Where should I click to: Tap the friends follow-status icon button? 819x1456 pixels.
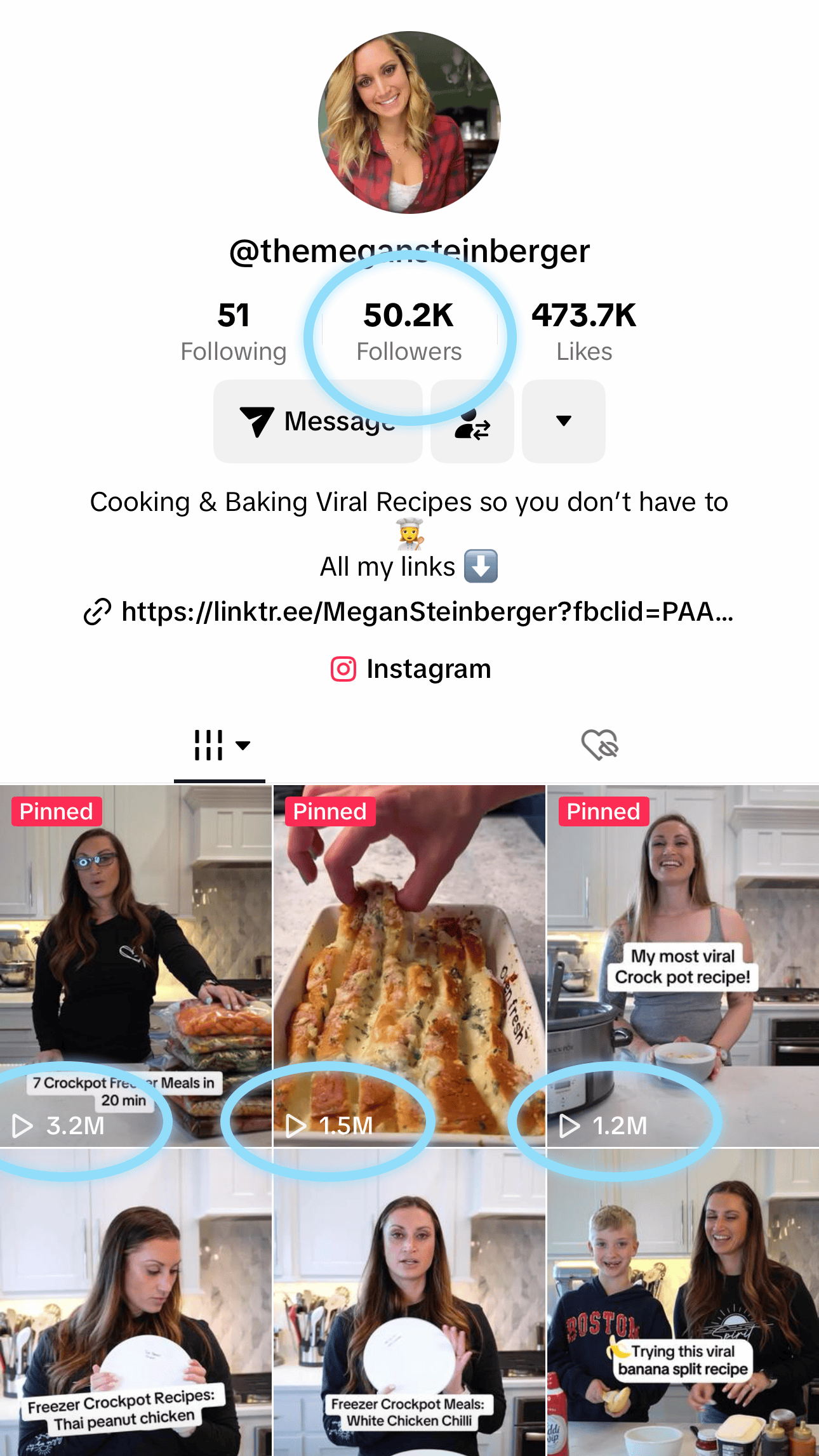[x=472, y=421]
